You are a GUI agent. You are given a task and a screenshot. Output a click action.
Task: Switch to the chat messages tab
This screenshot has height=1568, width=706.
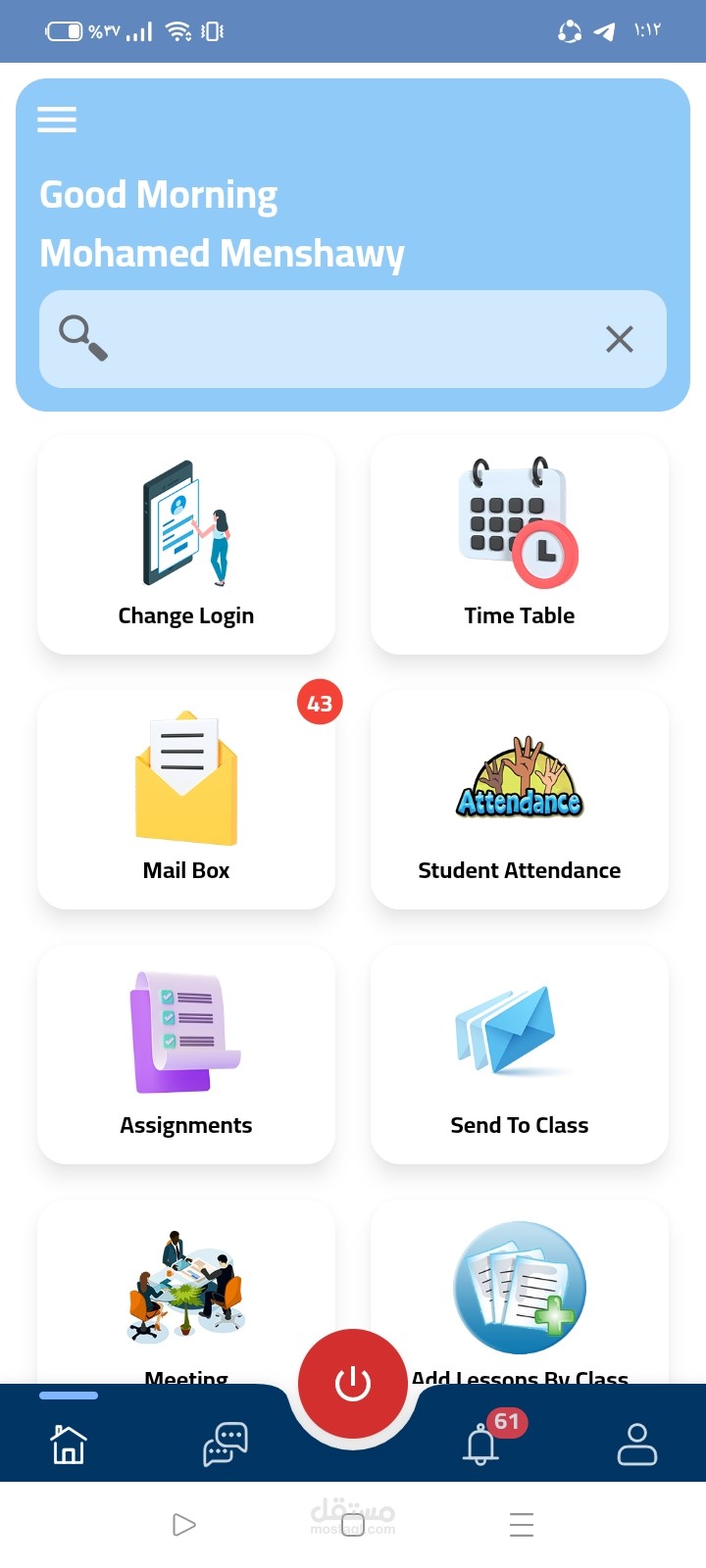(226, 1444)
